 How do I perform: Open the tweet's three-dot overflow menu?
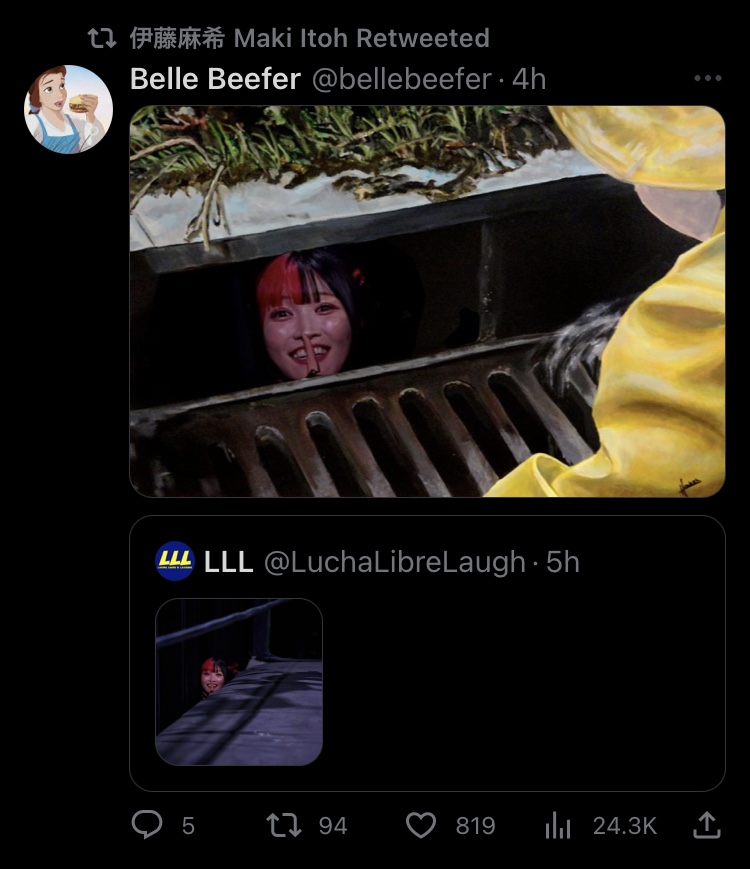(x=707, y=79)
